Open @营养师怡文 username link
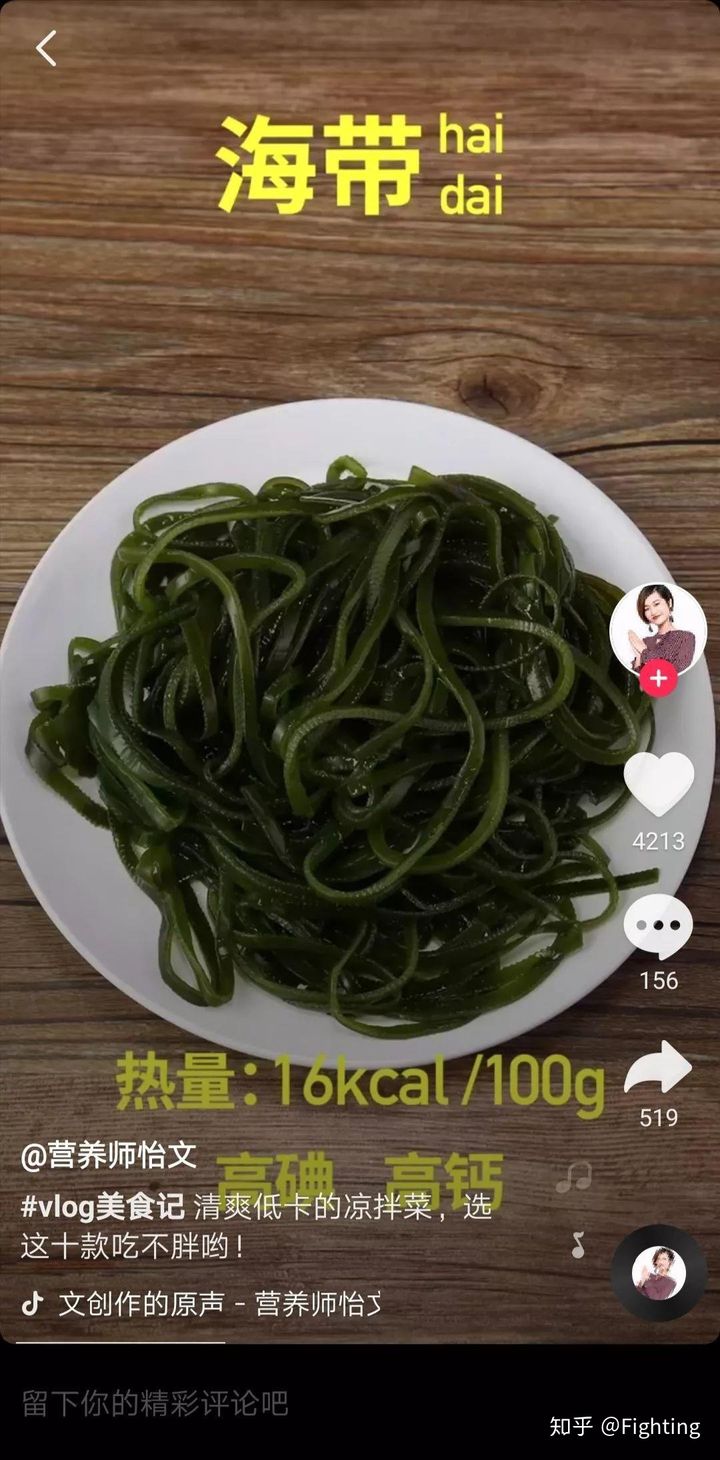Viewport: 720px width, 1460px height. (x=108, y=1156)
